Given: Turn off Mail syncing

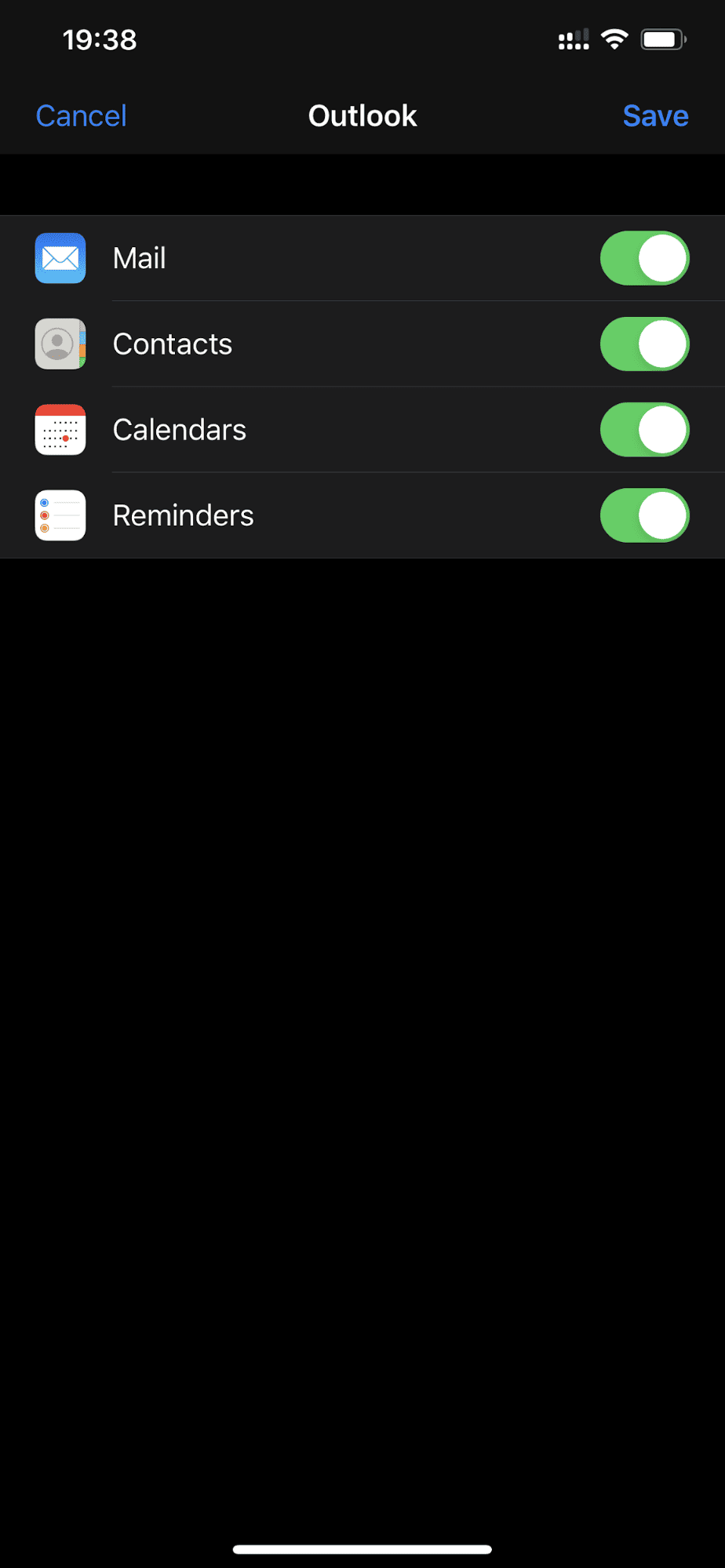Looking at the screenshot, I should [x=644, y=258].
